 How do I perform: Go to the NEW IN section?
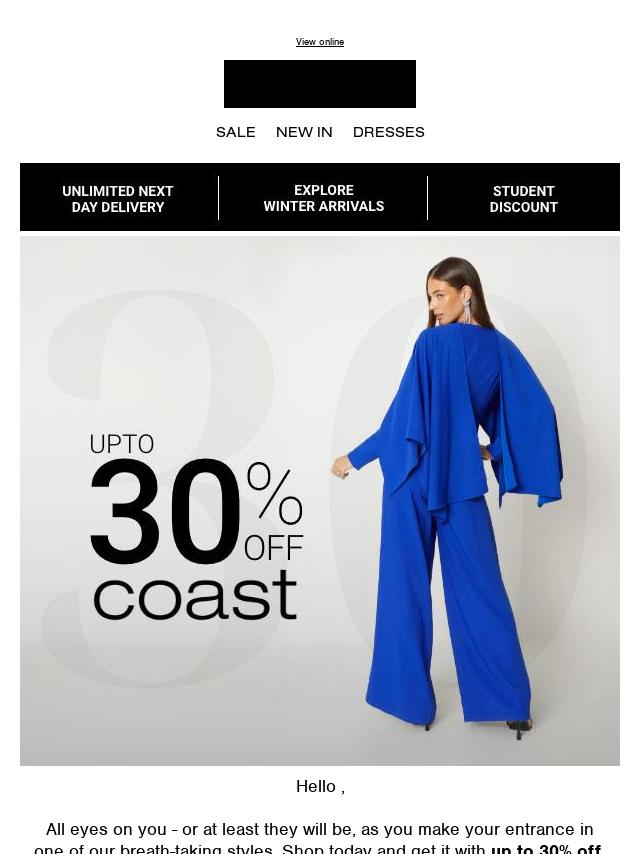tap(304, 132)
